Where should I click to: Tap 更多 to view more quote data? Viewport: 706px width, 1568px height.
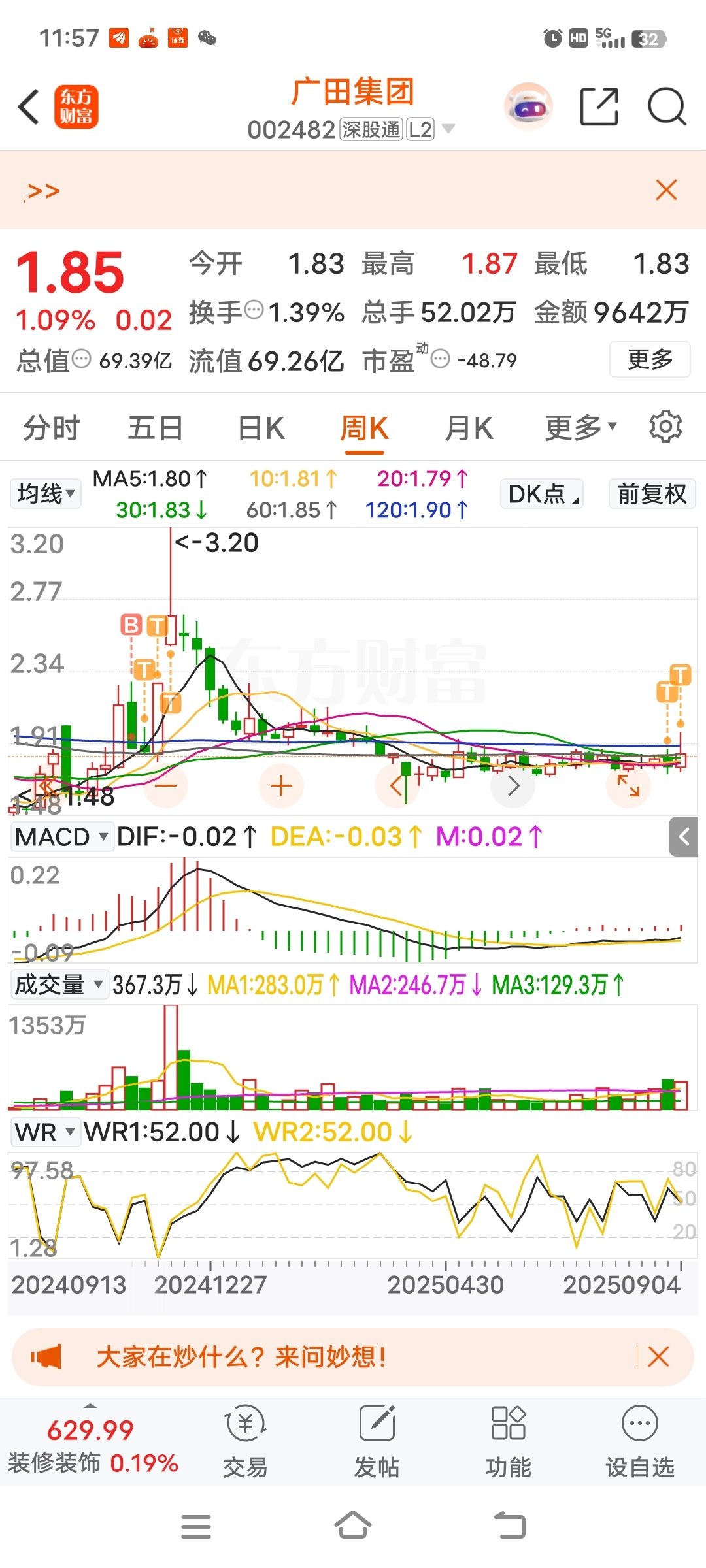pyautogui.click(x=649, y=359)
